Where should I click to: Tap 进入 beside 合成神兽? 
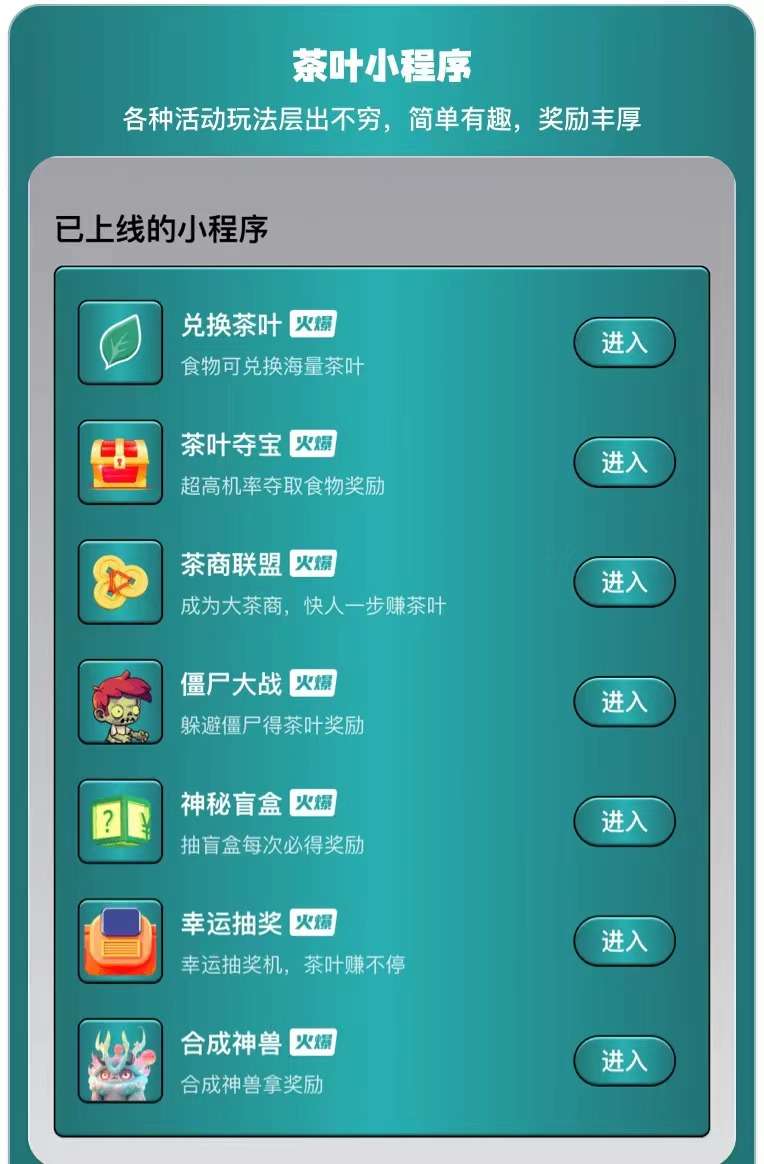[624, 1061]
